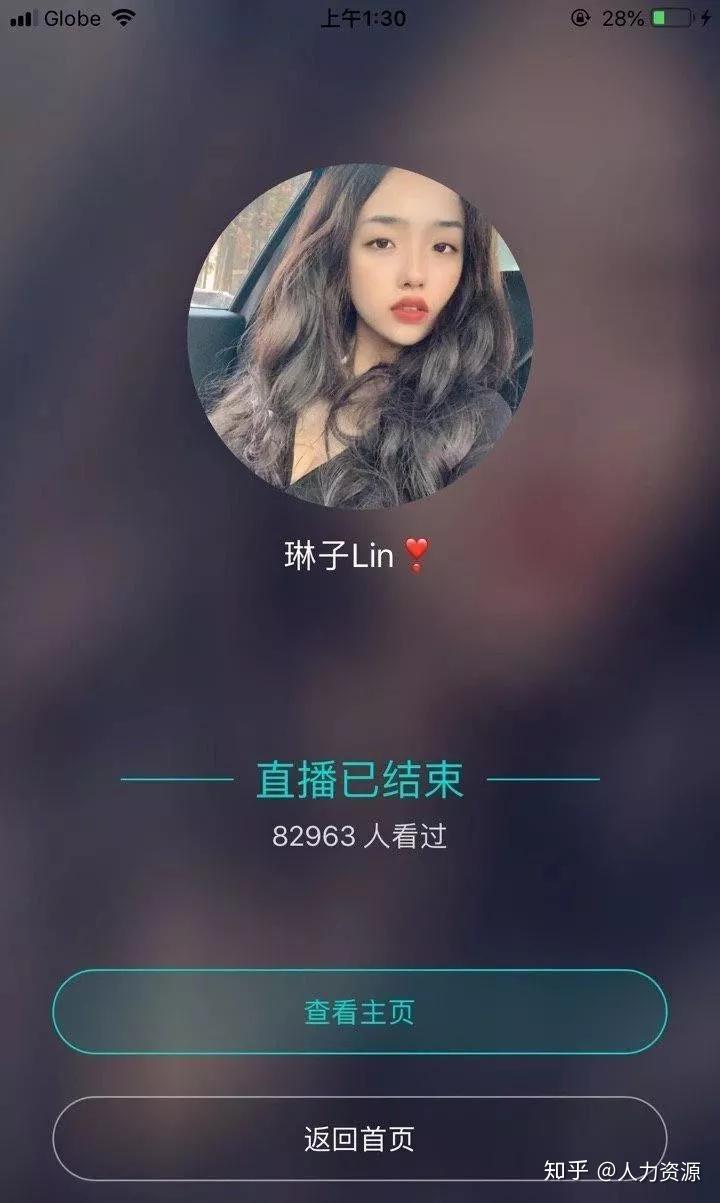Tap the blurred background above the avatar
Screen dimensions: 720x1203
click(x=360, y=100)
